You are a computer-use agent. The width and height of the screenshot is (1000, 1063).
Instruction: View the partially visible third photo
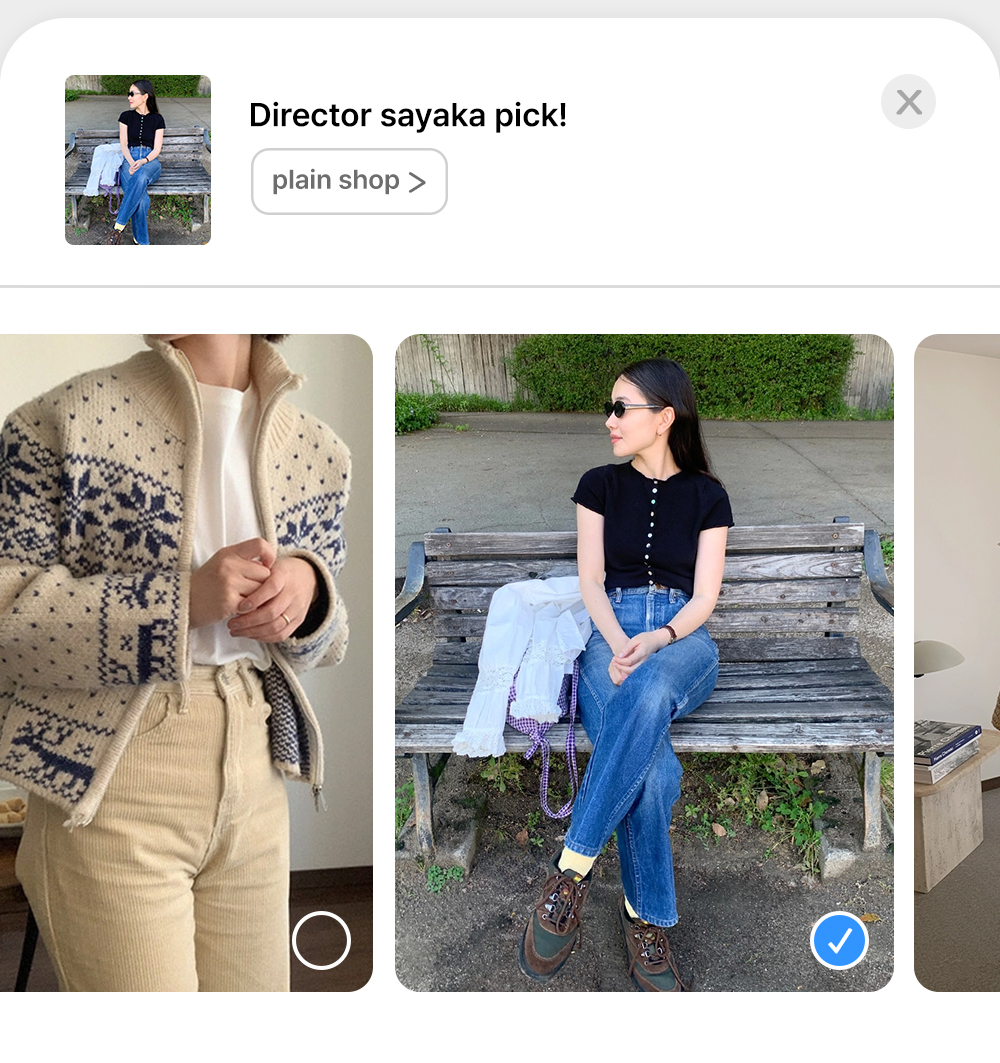click(x=957, y=660)
